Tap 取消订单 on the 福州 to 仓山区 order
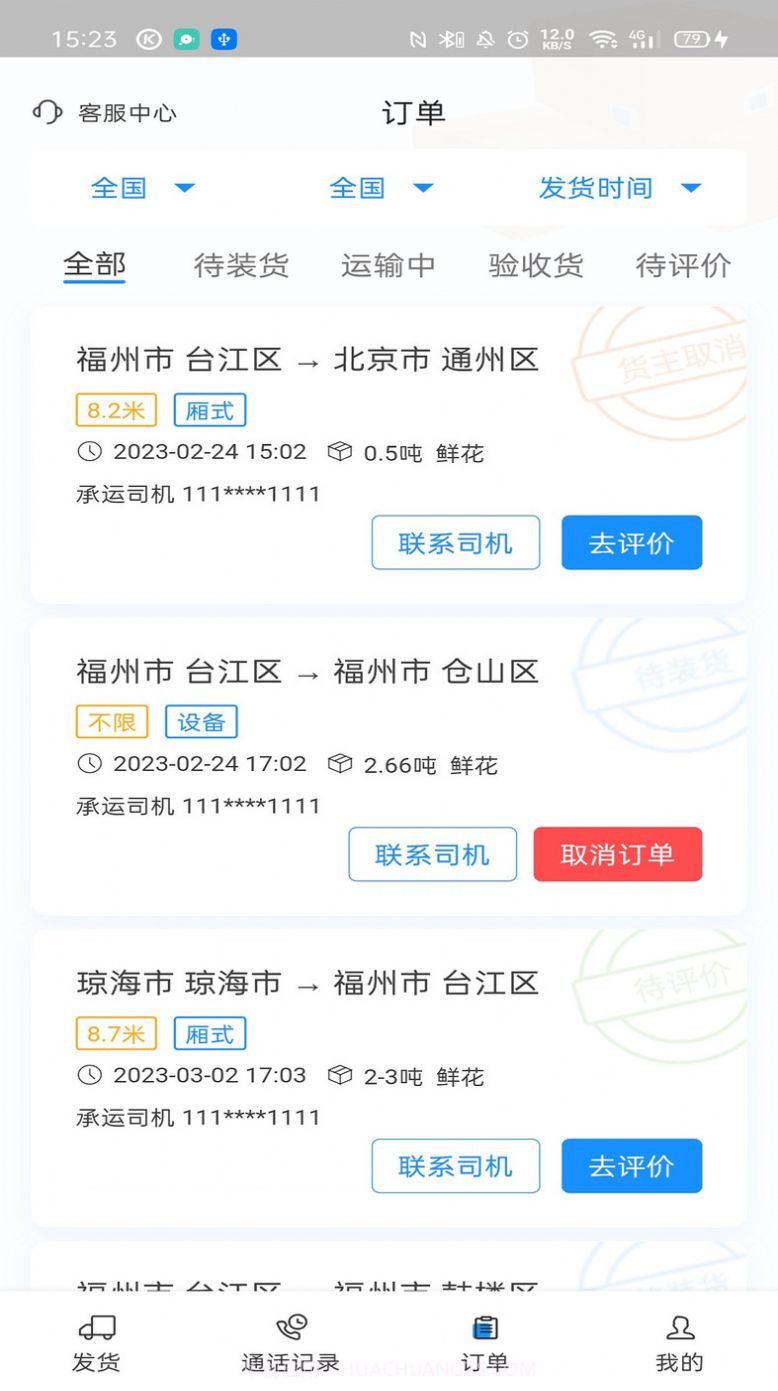 pos(617,854)
